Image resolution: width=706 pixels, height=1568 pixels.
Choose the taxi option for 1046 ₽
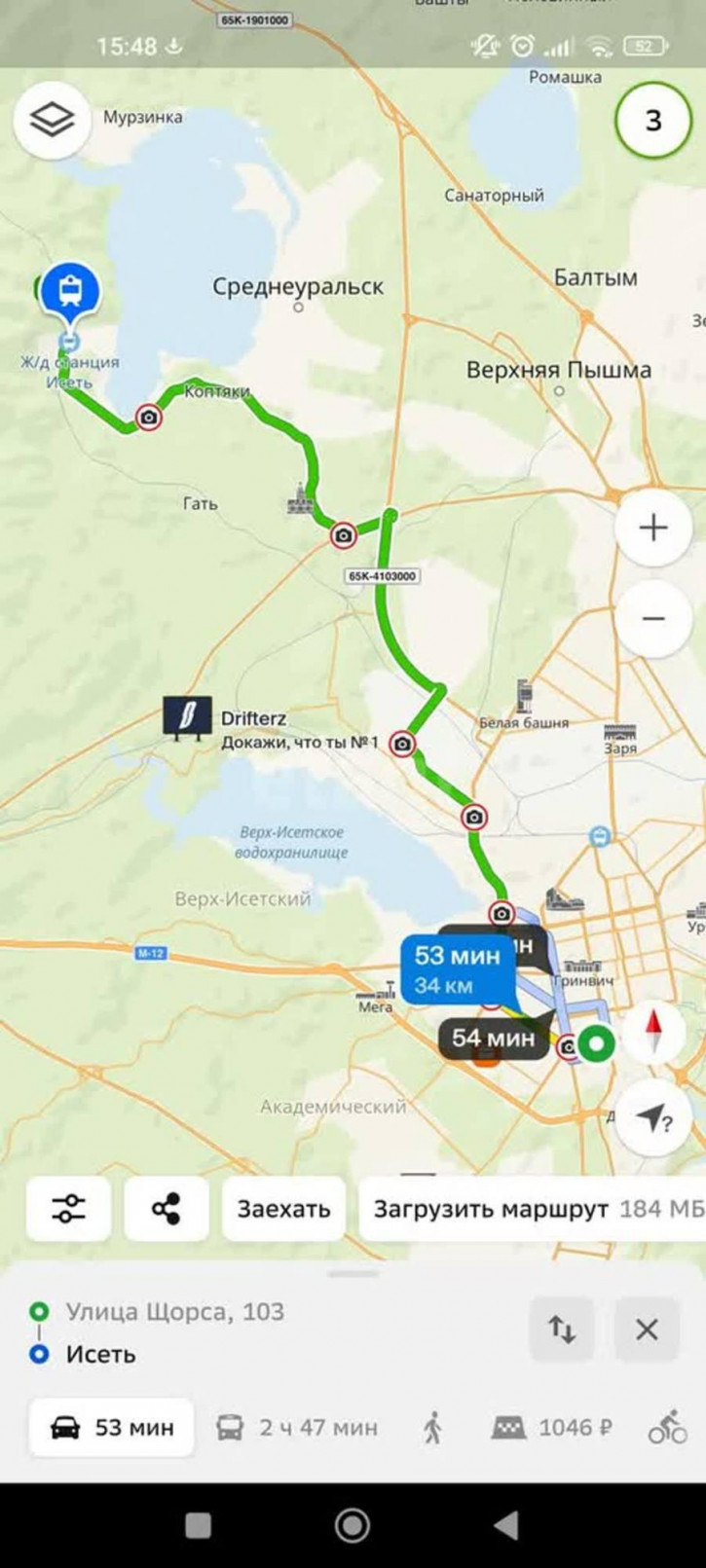[x=552, y=1428]
